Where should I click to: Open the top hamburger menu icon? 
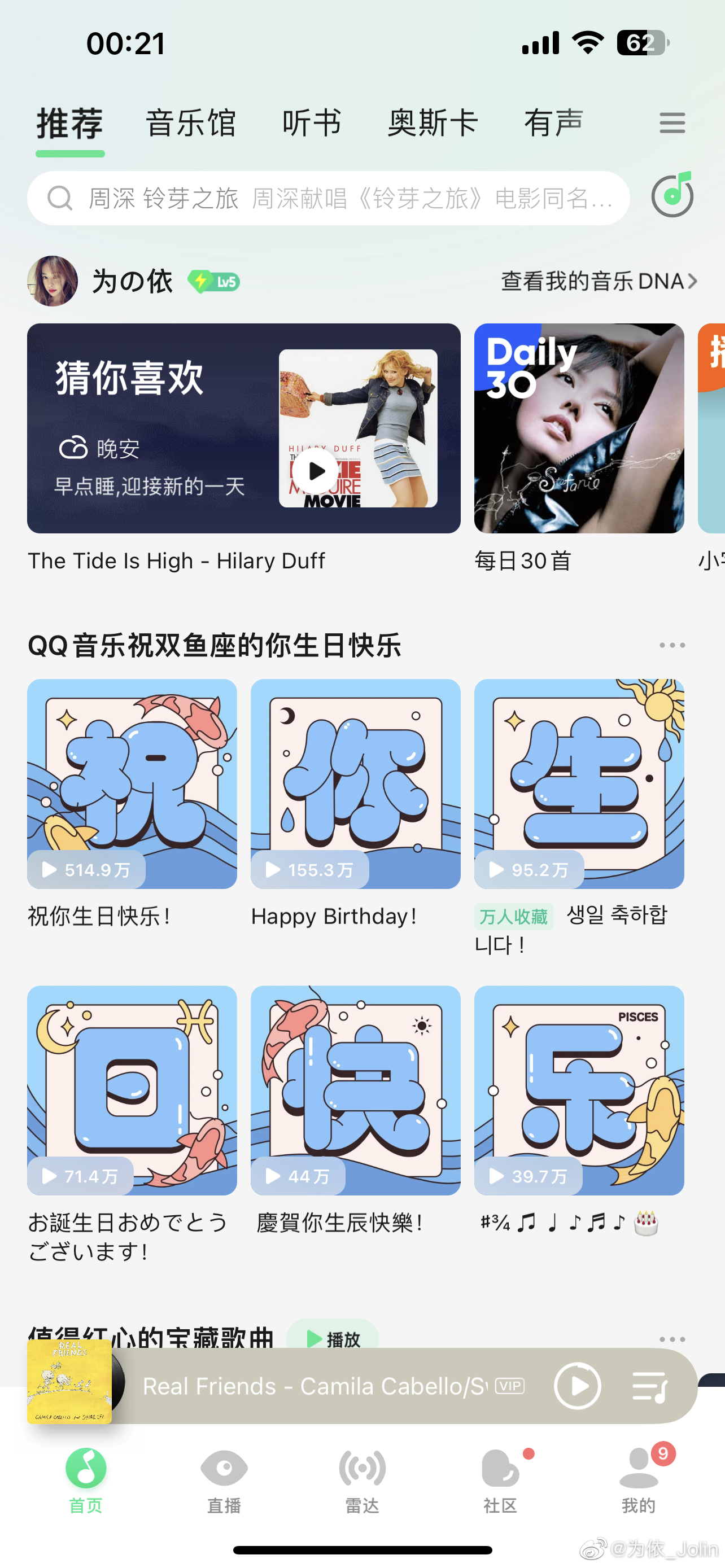[672, 123]
